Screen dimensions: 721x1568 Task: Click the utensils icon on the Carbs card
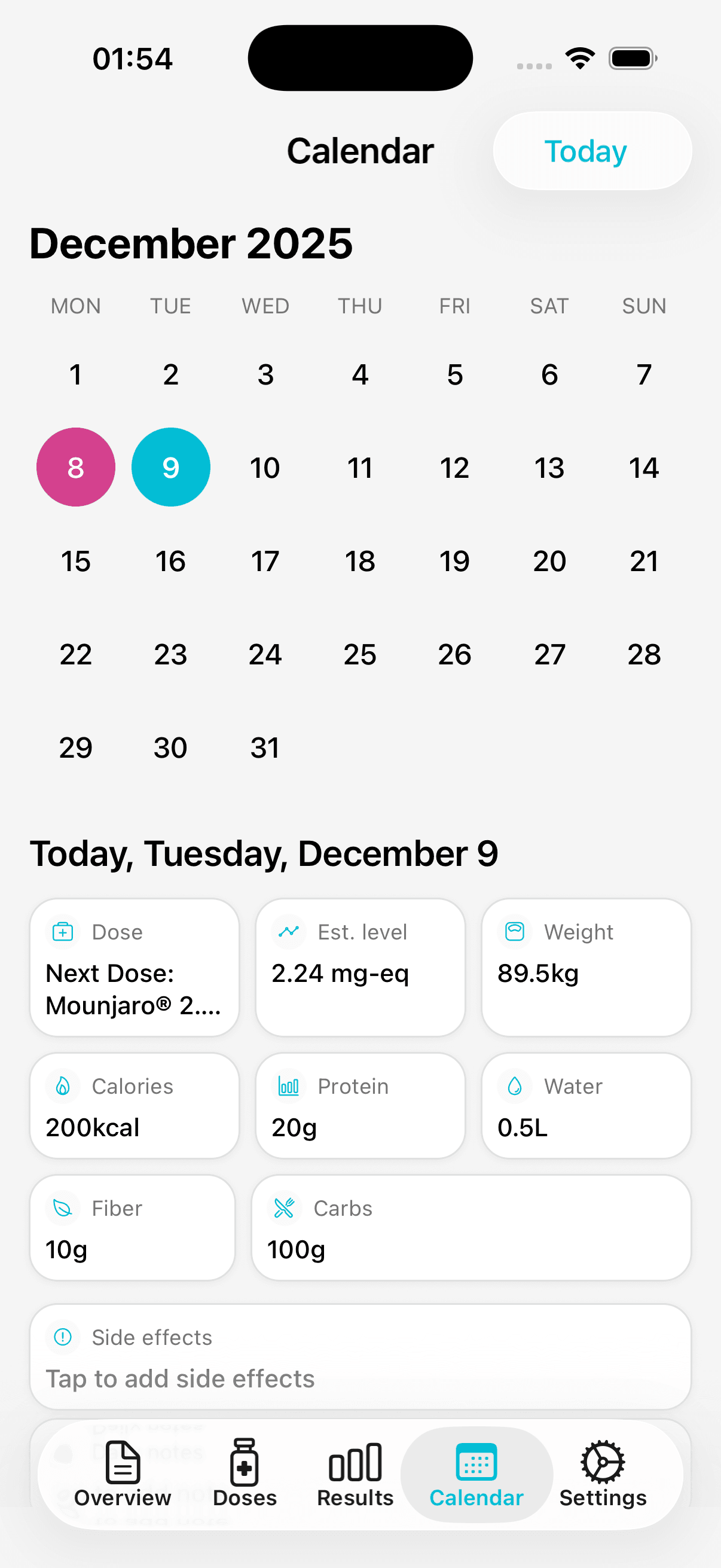[x=285, y=1208]
